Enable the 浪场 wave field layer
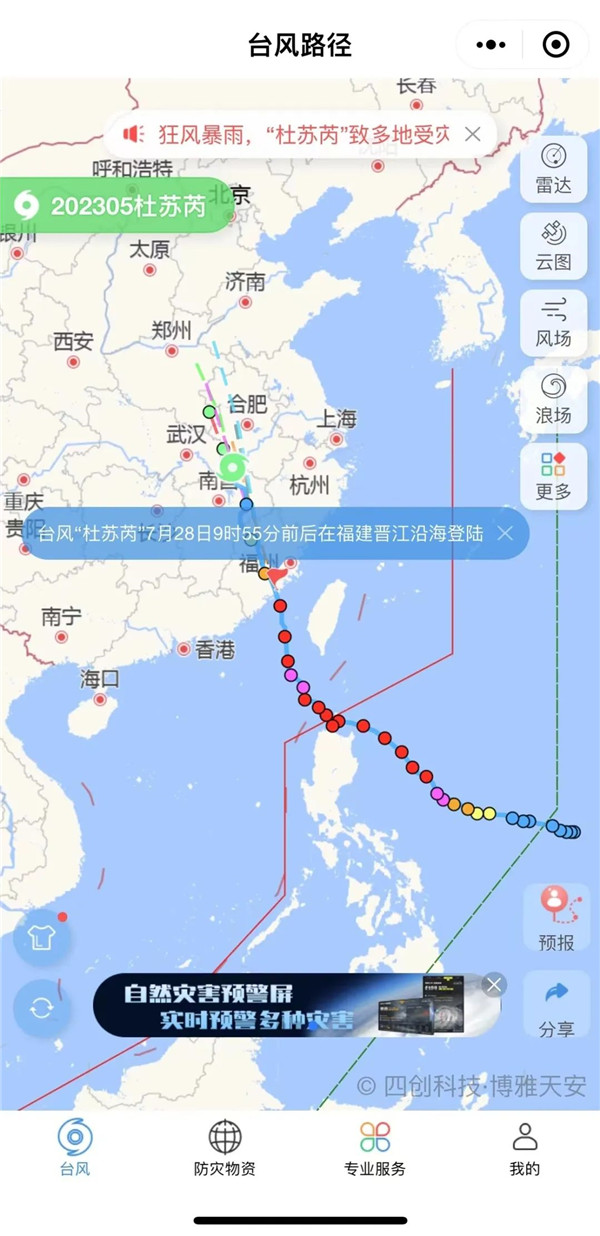Viewport: 600px width, 1236px height. tap(553, 398)
